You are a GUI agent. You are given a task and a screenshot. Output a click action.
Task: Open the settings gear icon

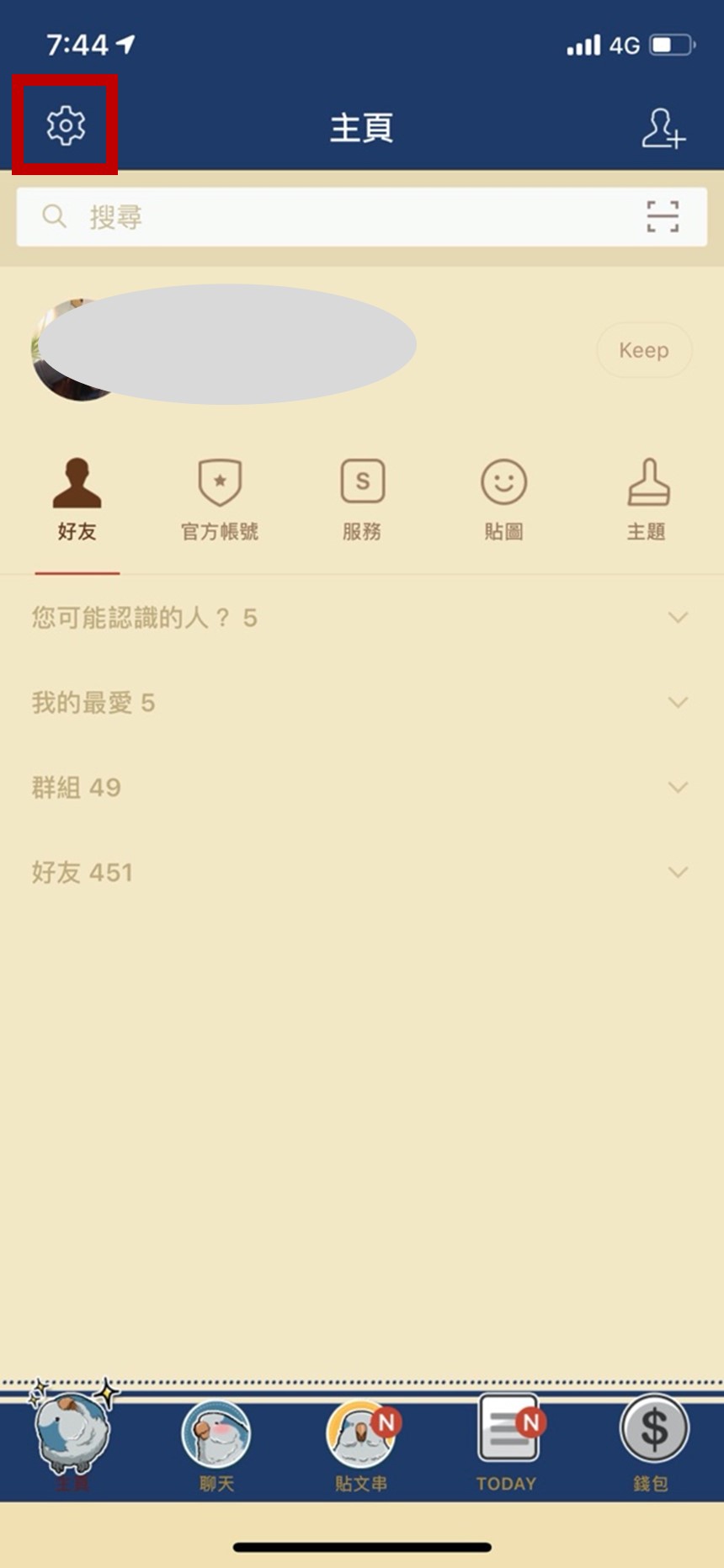click(x=66, y=126)
